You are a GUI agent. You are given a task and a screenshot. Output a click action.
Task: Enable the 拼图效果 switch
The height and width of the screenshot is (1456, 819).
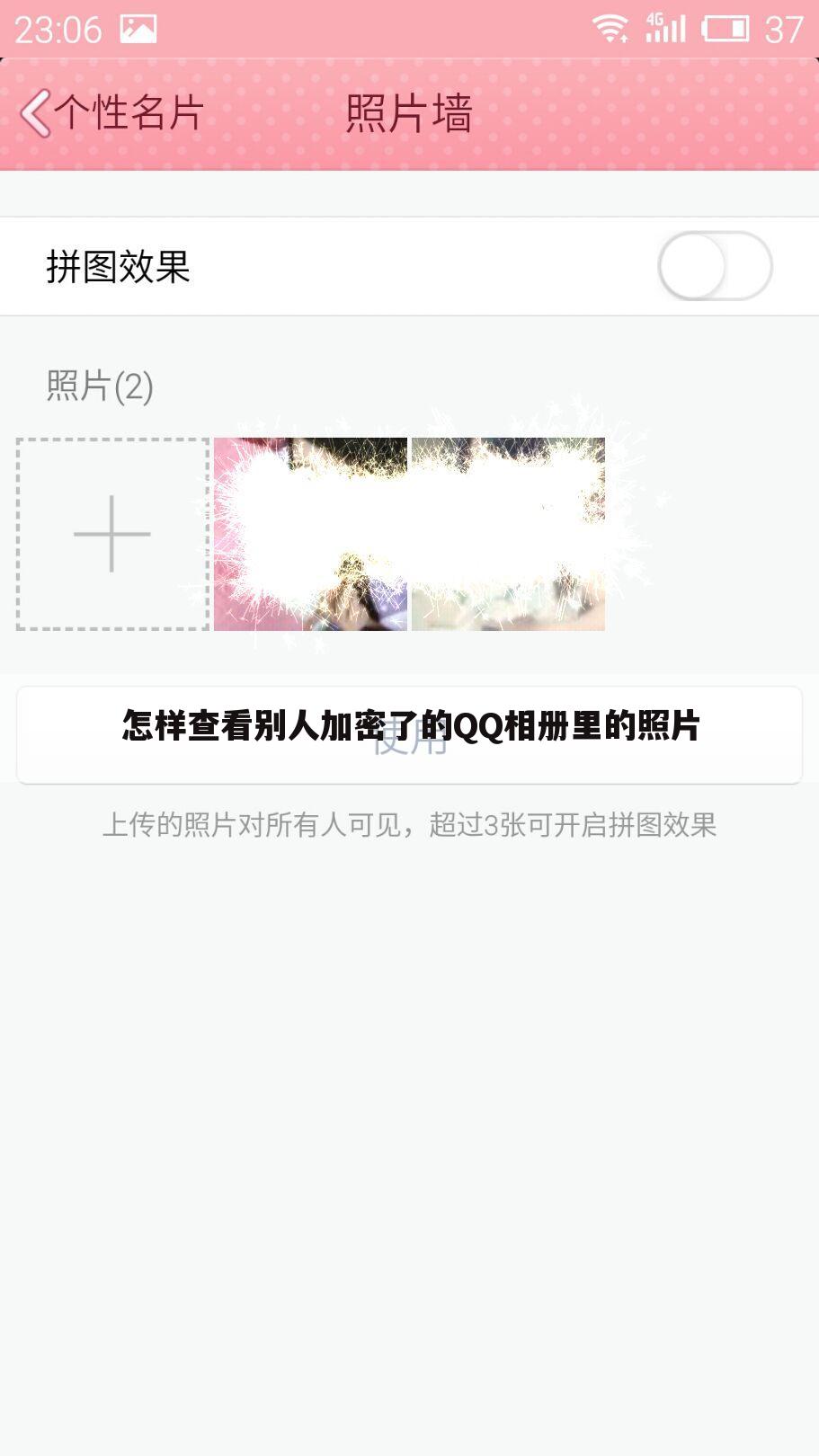[x=714, y=266]
